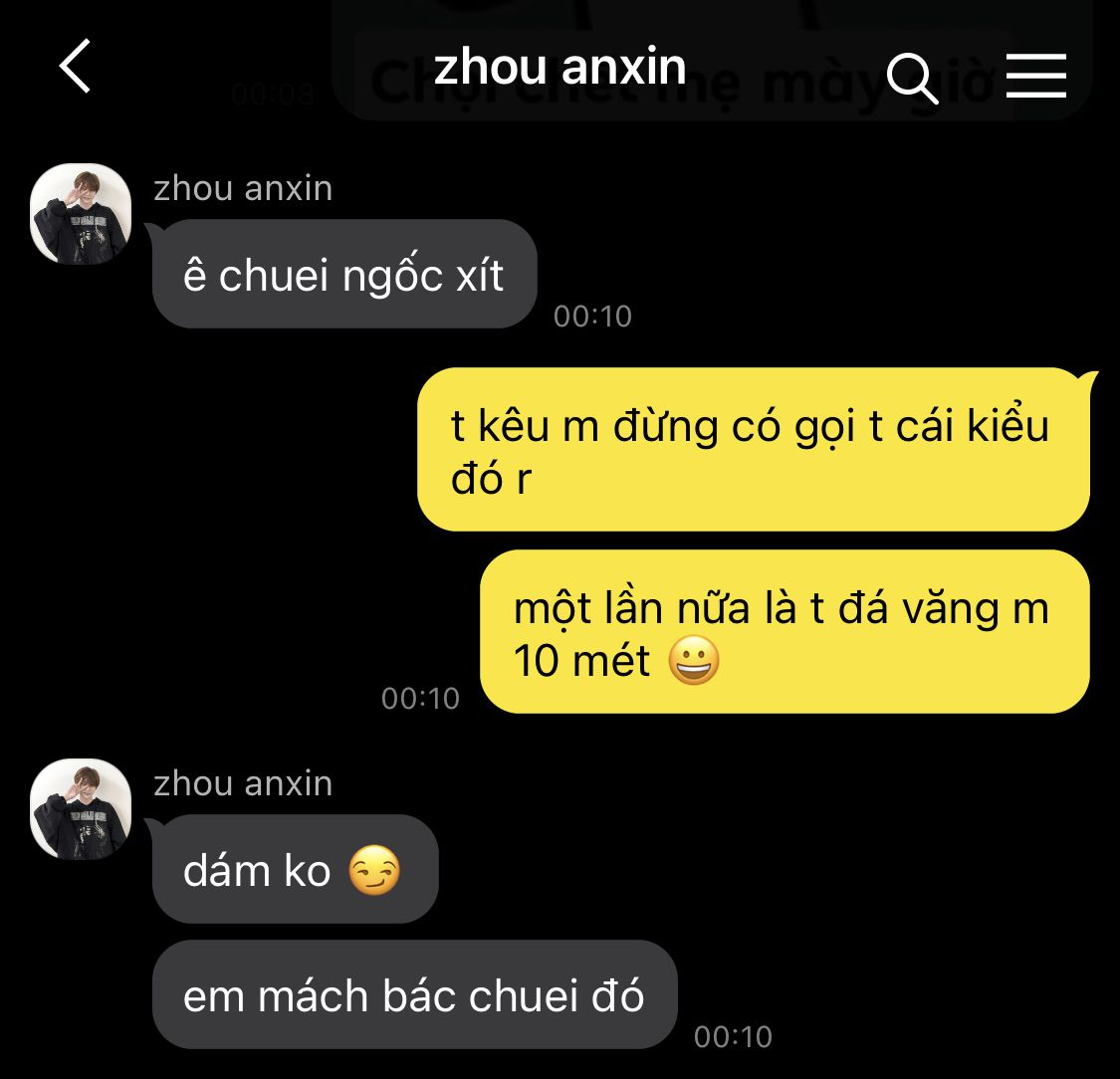Search within this conversation
The width and height of the screenshot is (1120, 1079).
pyautogui.click(x=912, y=78)
